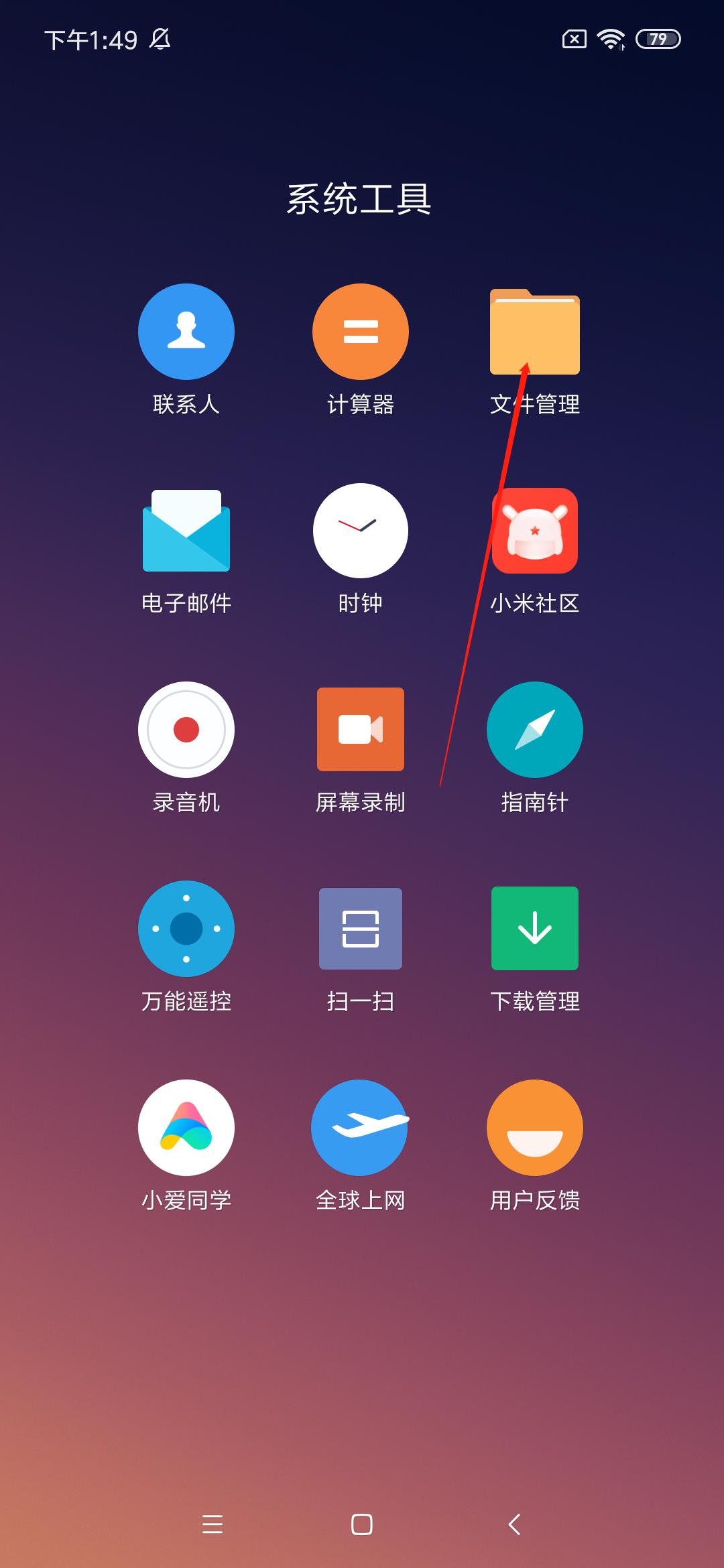Open the 录音机 voice recorder

186,730
